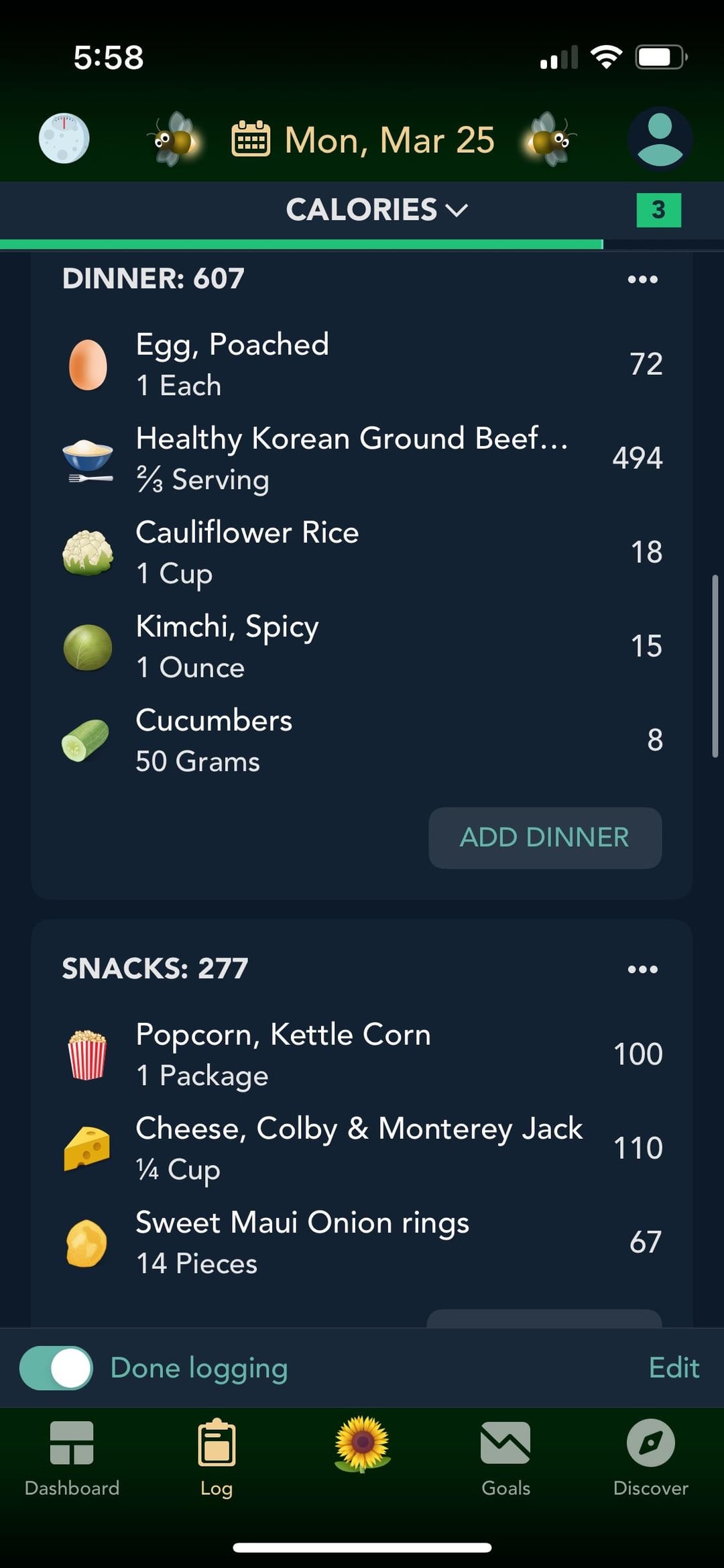Image resolution: width=724 pixels, height=1568 pixels.
Task: Toggle the Done logging switch
Action: coord(56,1368)
